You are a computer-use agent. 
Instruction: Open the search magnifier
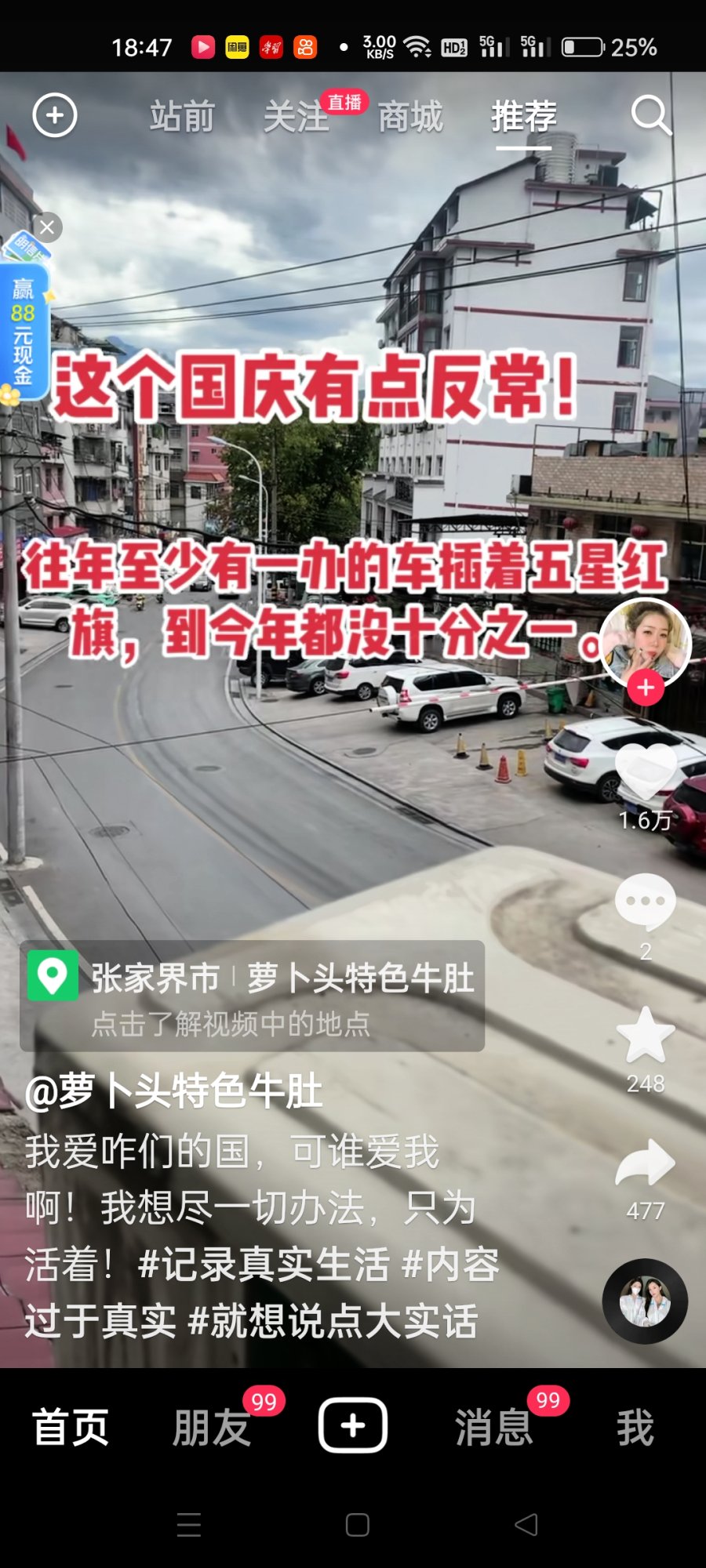coord(650,116)
